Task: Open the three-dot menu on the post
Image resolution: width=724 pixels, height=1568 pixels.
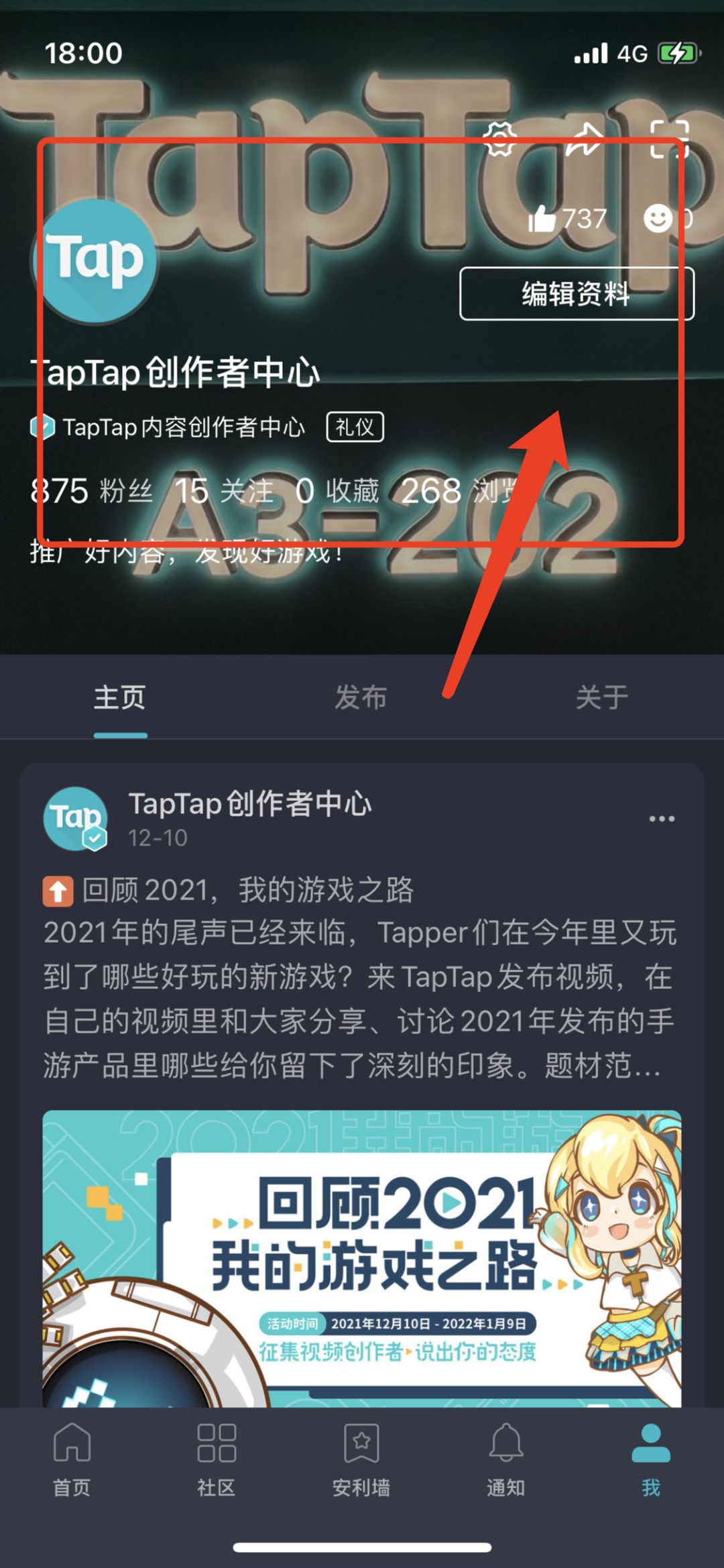Action: (x=661, y=818)
